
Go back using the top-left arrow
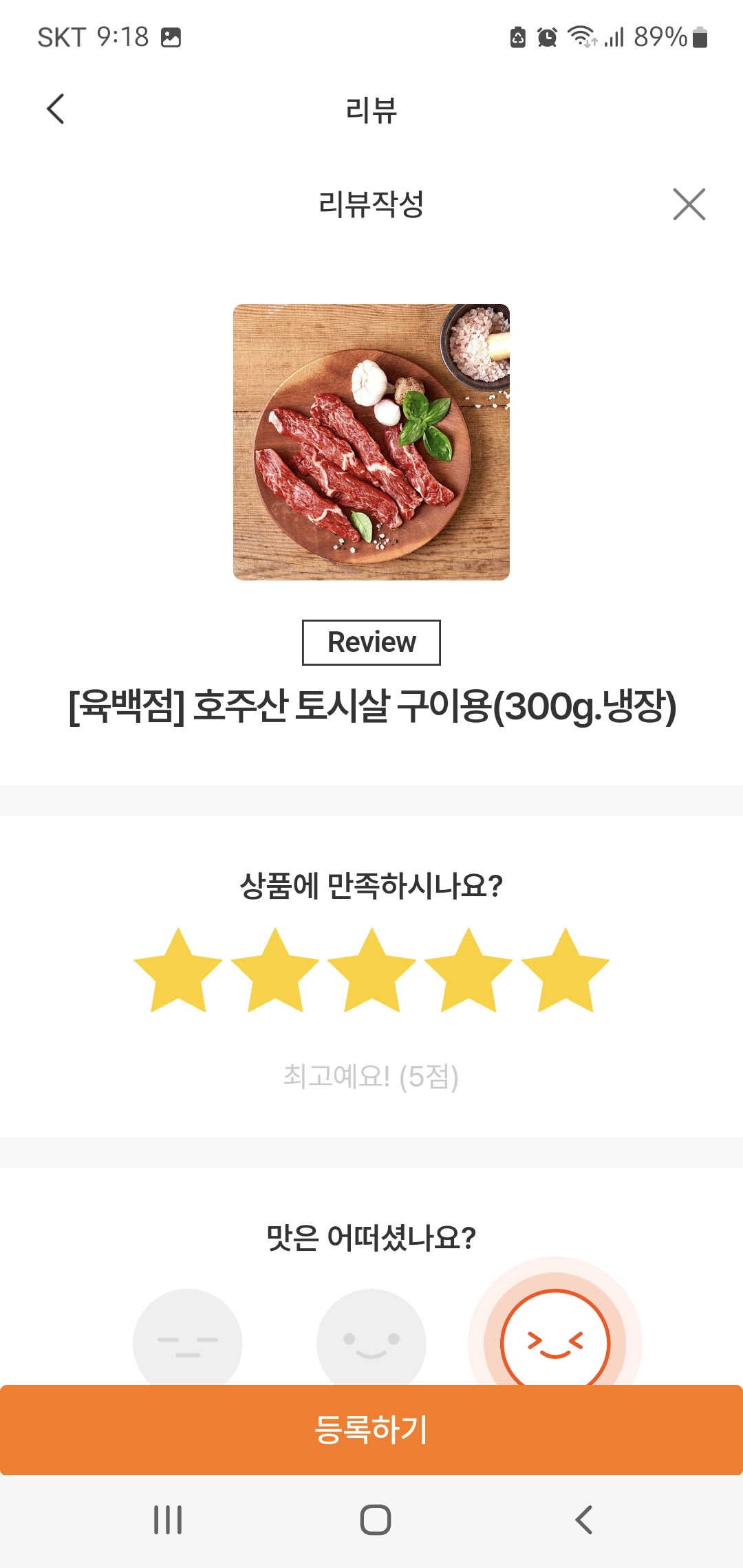click(56, 109)
